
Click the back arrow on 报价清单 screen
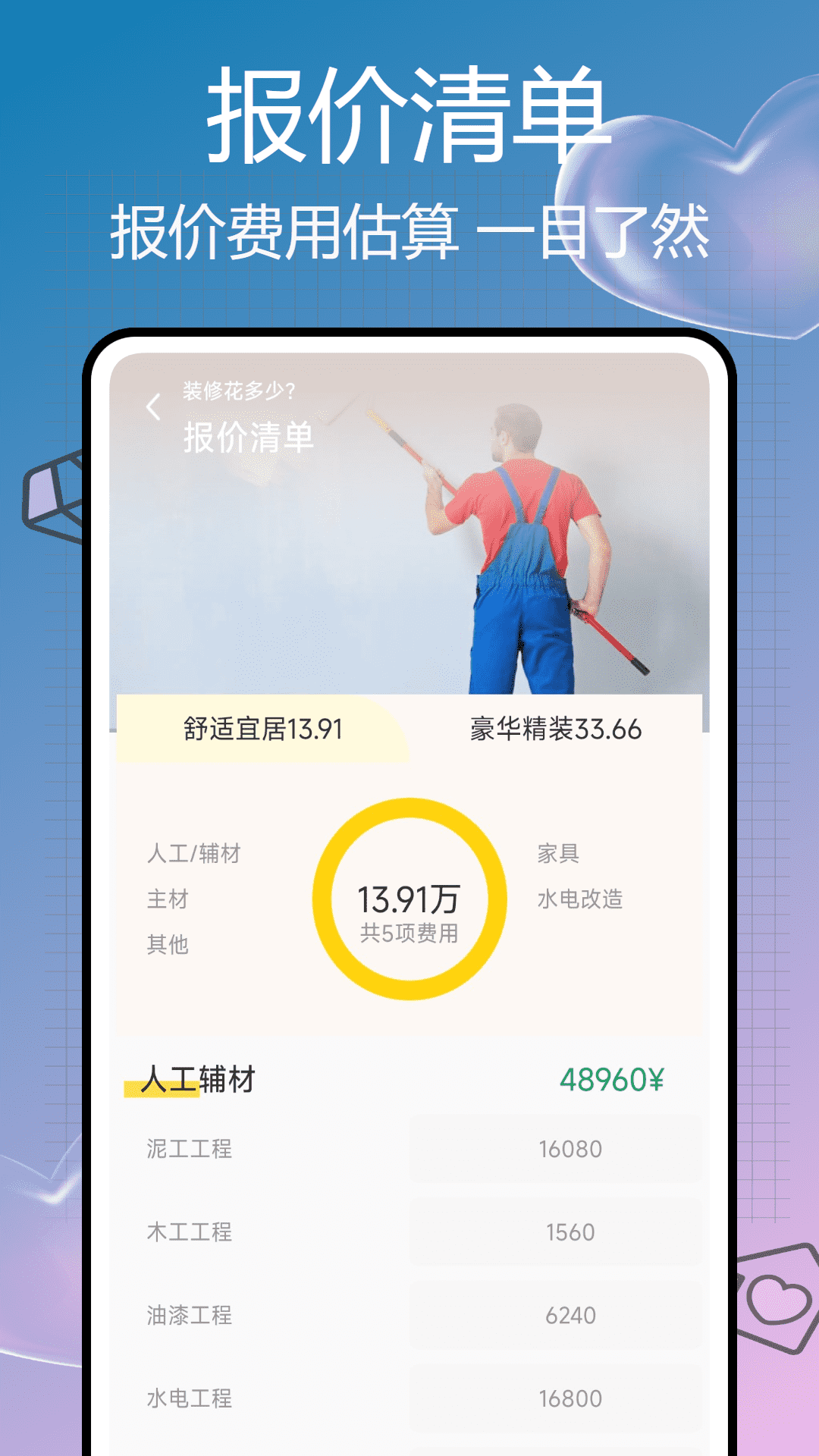[154, 407]
